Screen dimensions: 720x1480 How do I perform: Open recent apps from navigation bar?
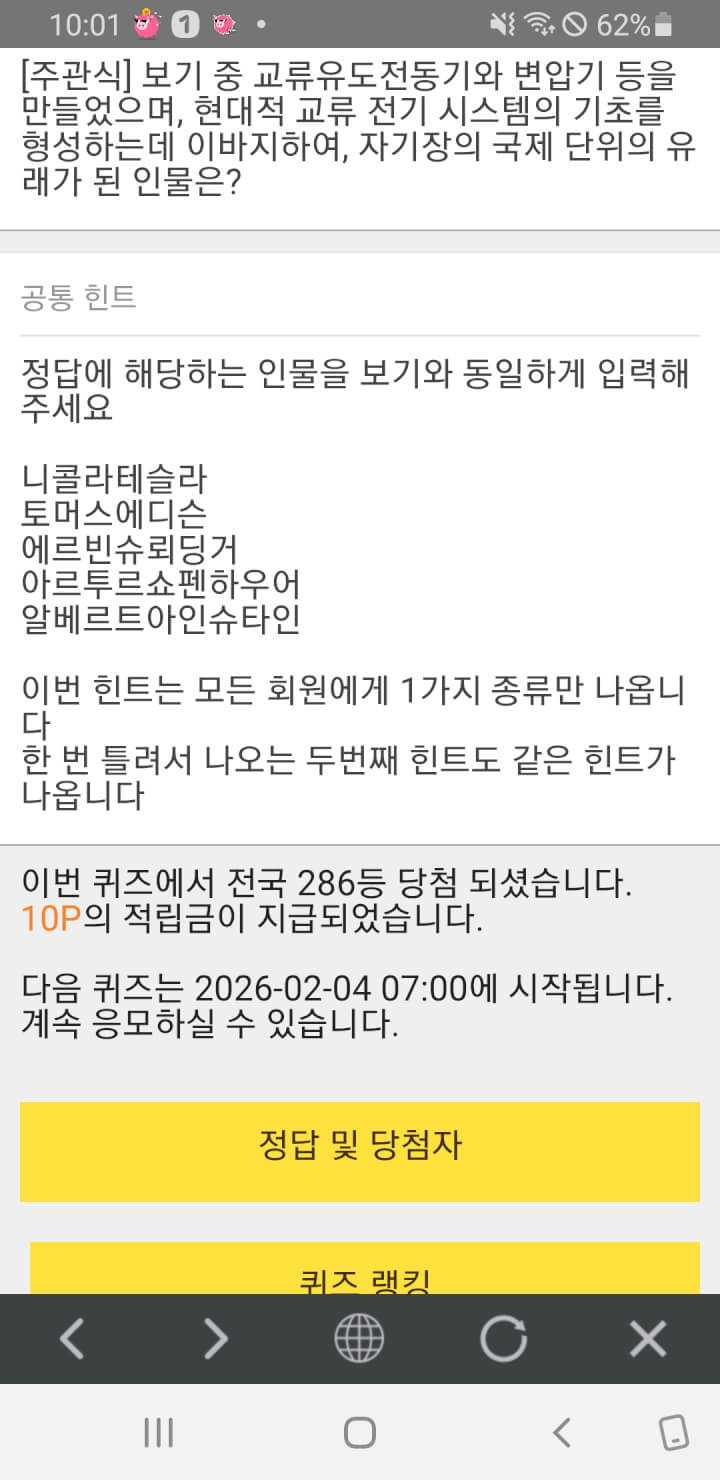click(159, 1433)
